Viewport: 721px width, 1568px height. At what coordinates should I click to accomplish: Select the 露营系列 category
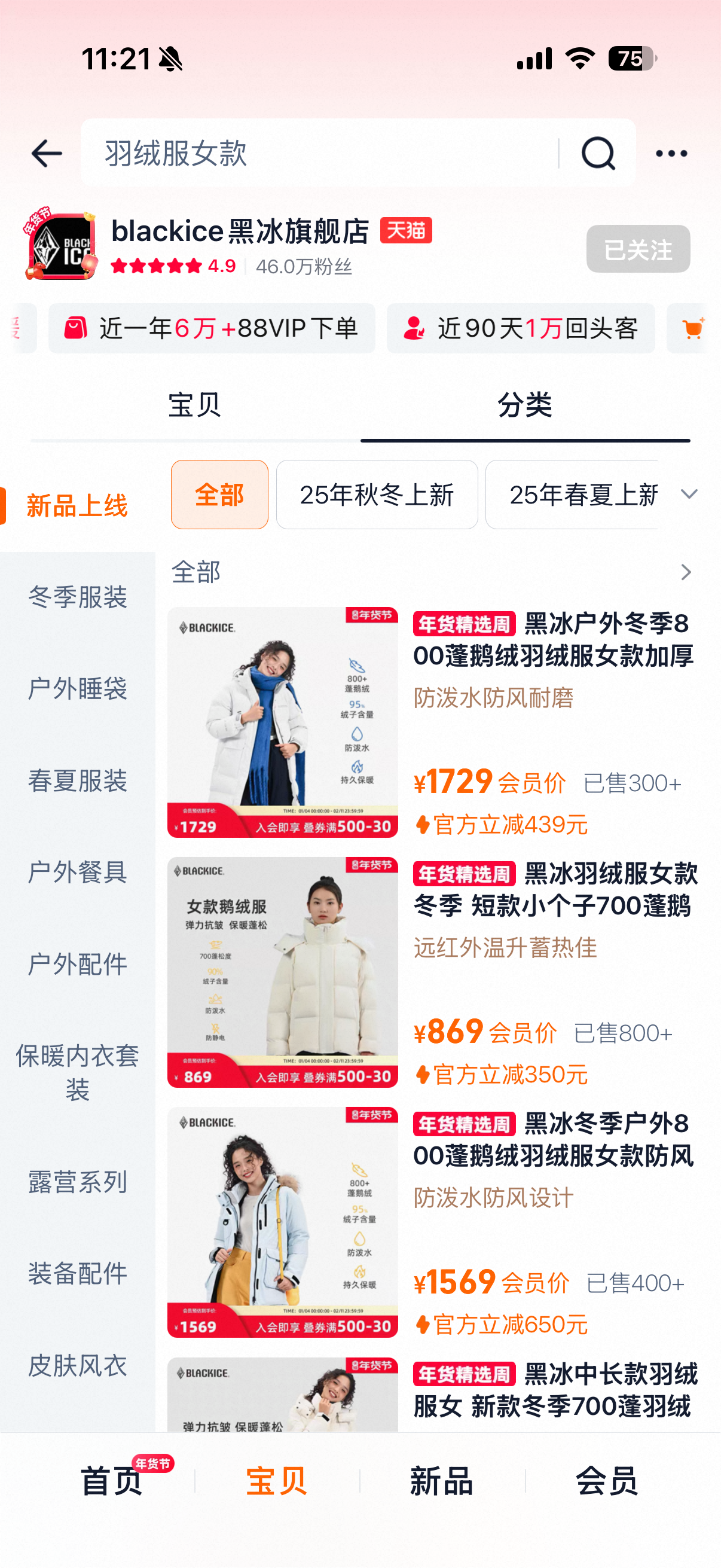pyautogui.click(x=78, y=1182)
